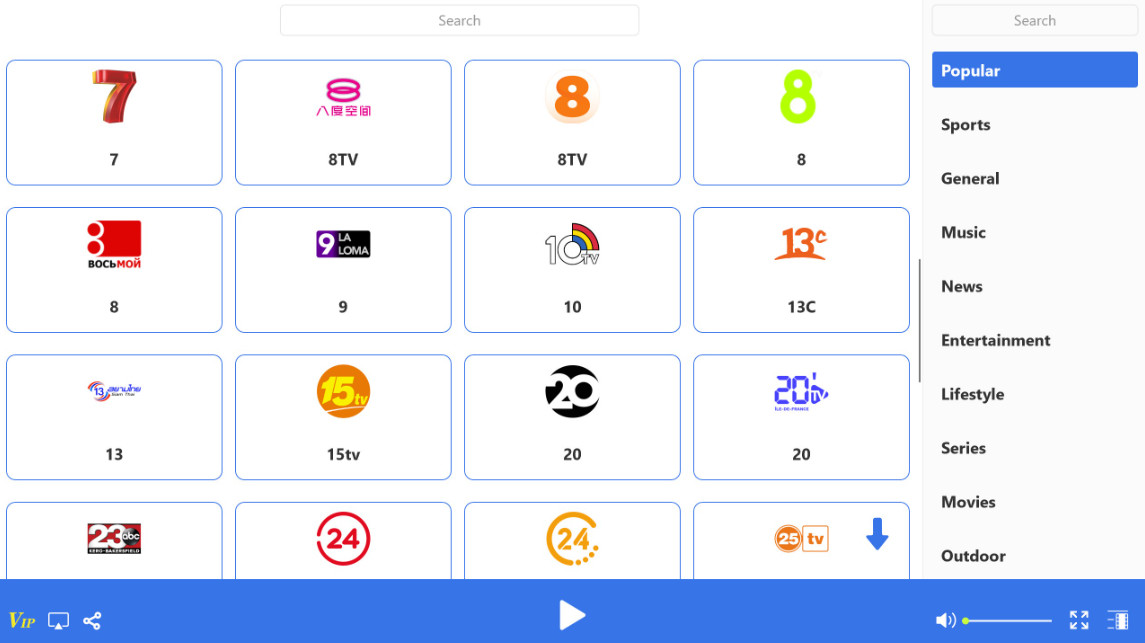
Task: Enter fullscreen mode
Action: click(x=1079, y=621)
